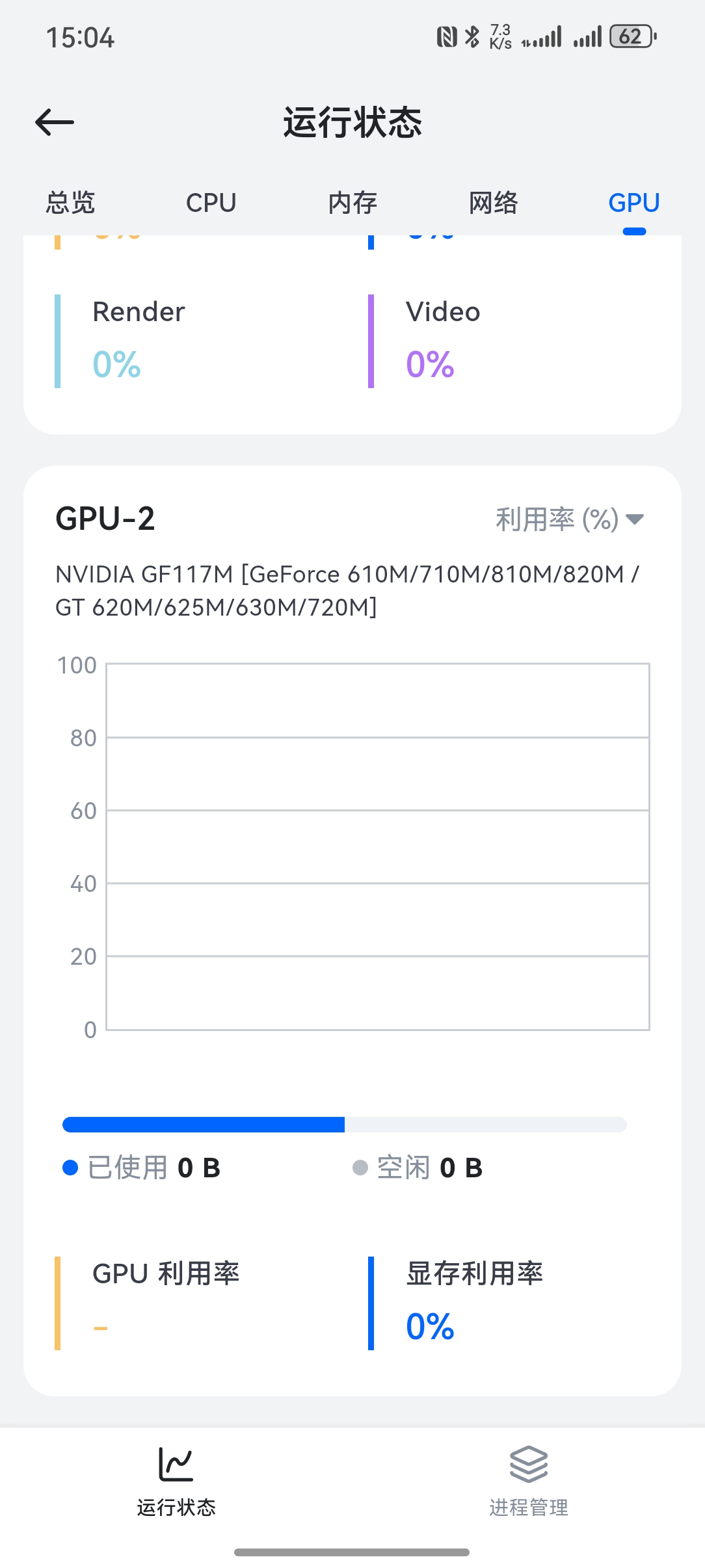The image size is (705, 1568).
Task: Select the 内存 tab
Action: [x=352, y=203]
